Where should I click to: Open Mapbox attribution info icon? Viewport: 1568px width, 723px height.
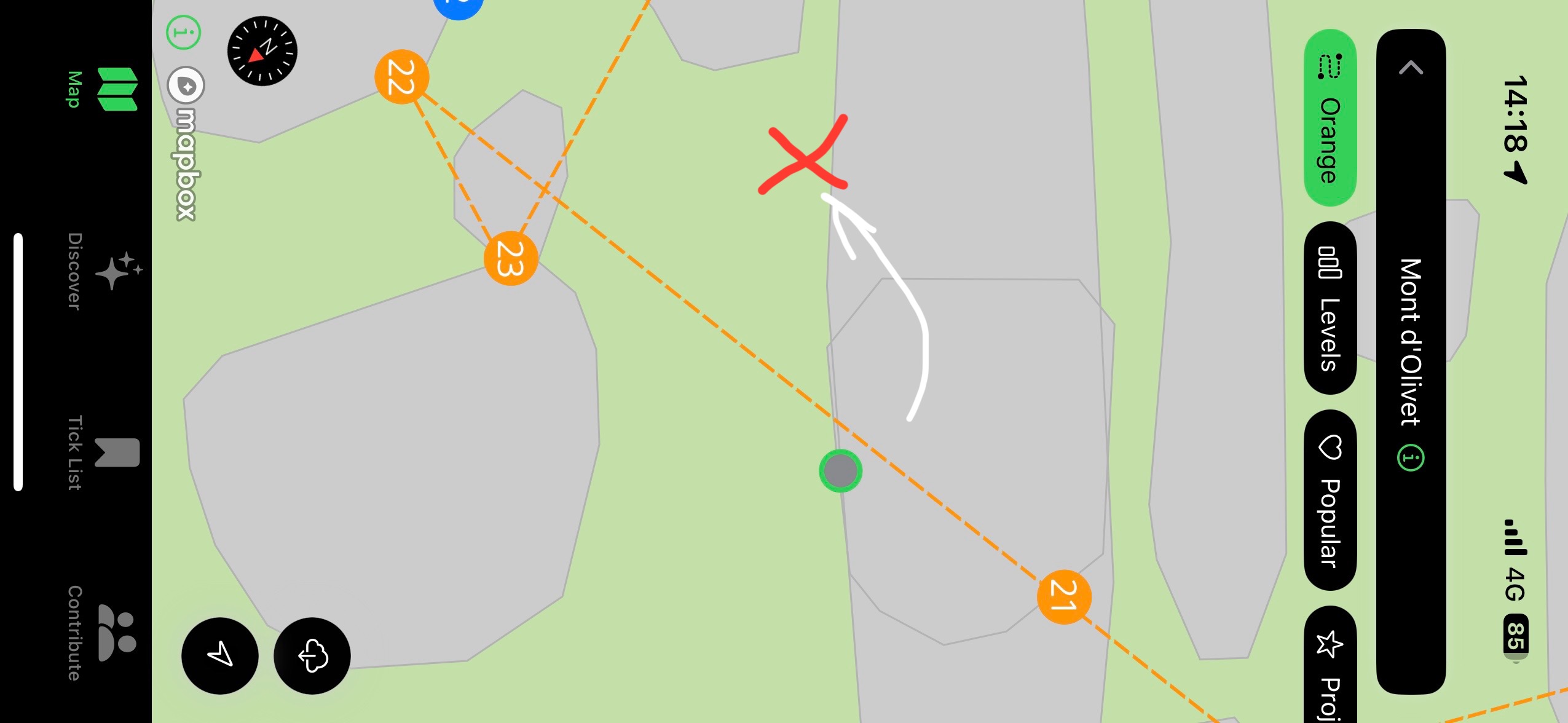pyautogui.click(x=183, y=32)
